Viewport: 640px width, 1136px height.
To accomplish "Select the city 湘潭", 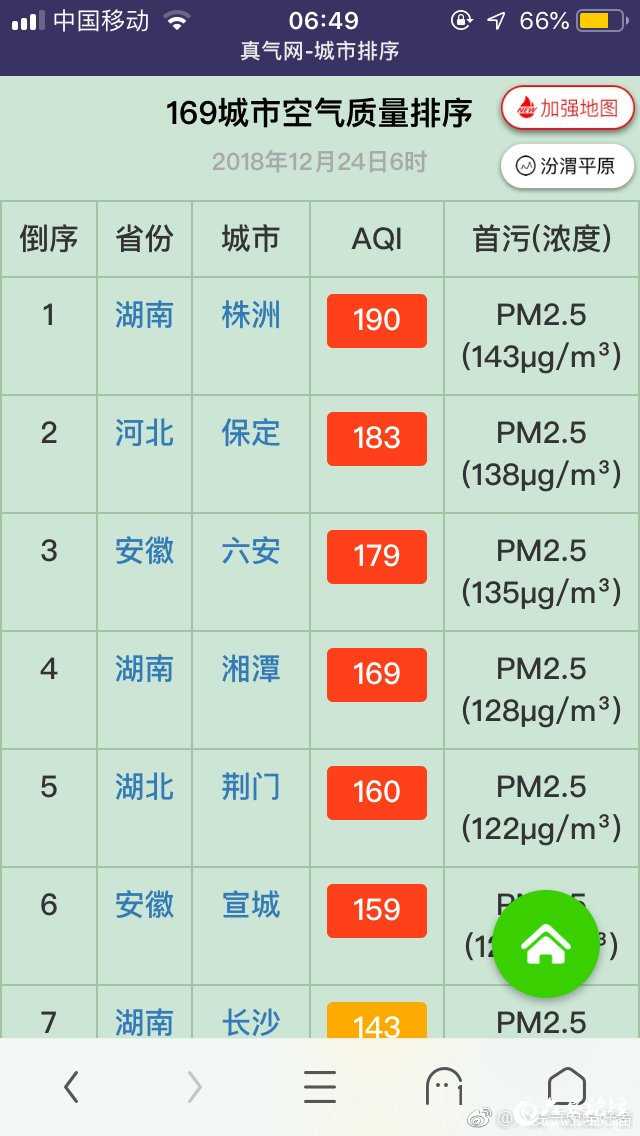I will tap(251, 670).
